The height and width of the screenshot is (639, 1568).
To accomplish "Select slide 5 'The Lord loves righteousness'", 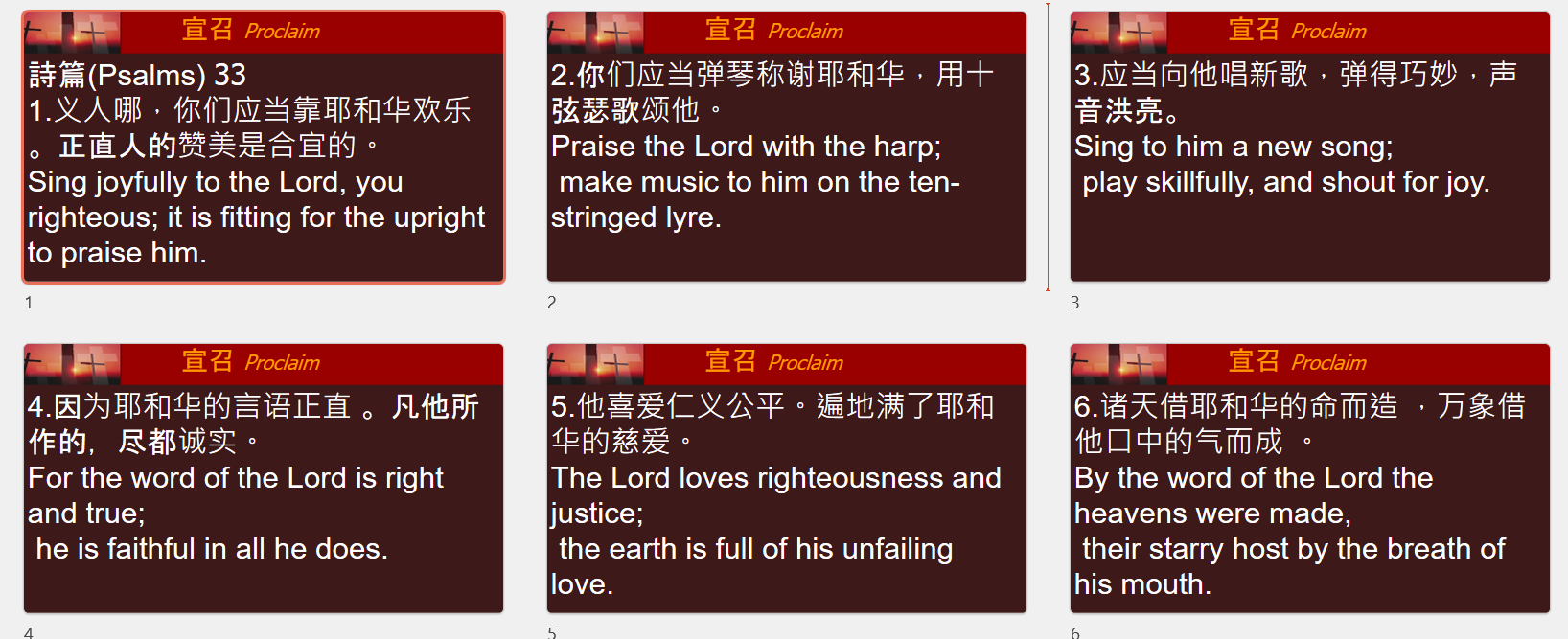I will [x=786, y=478].
